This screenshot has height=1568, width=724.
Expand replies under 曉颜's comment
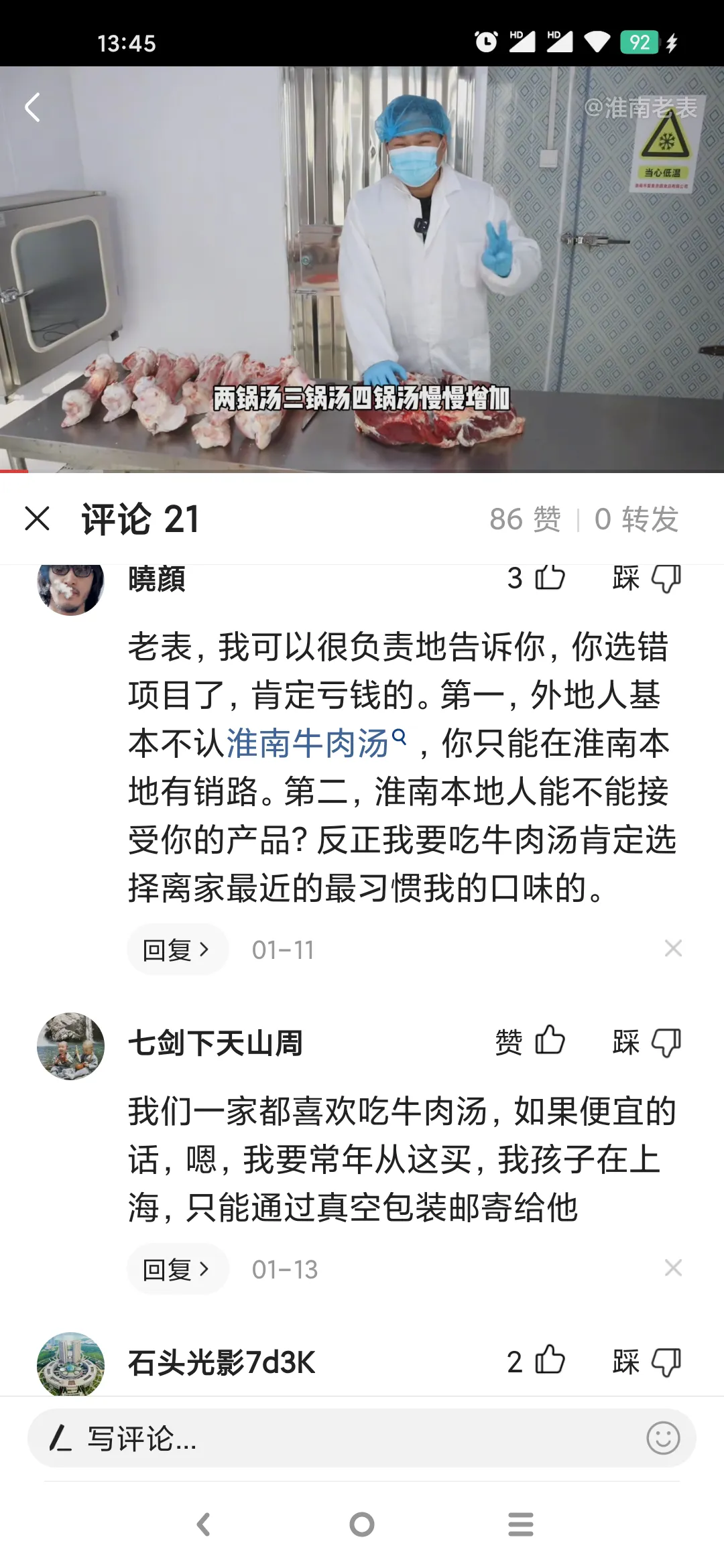(177, 948)
